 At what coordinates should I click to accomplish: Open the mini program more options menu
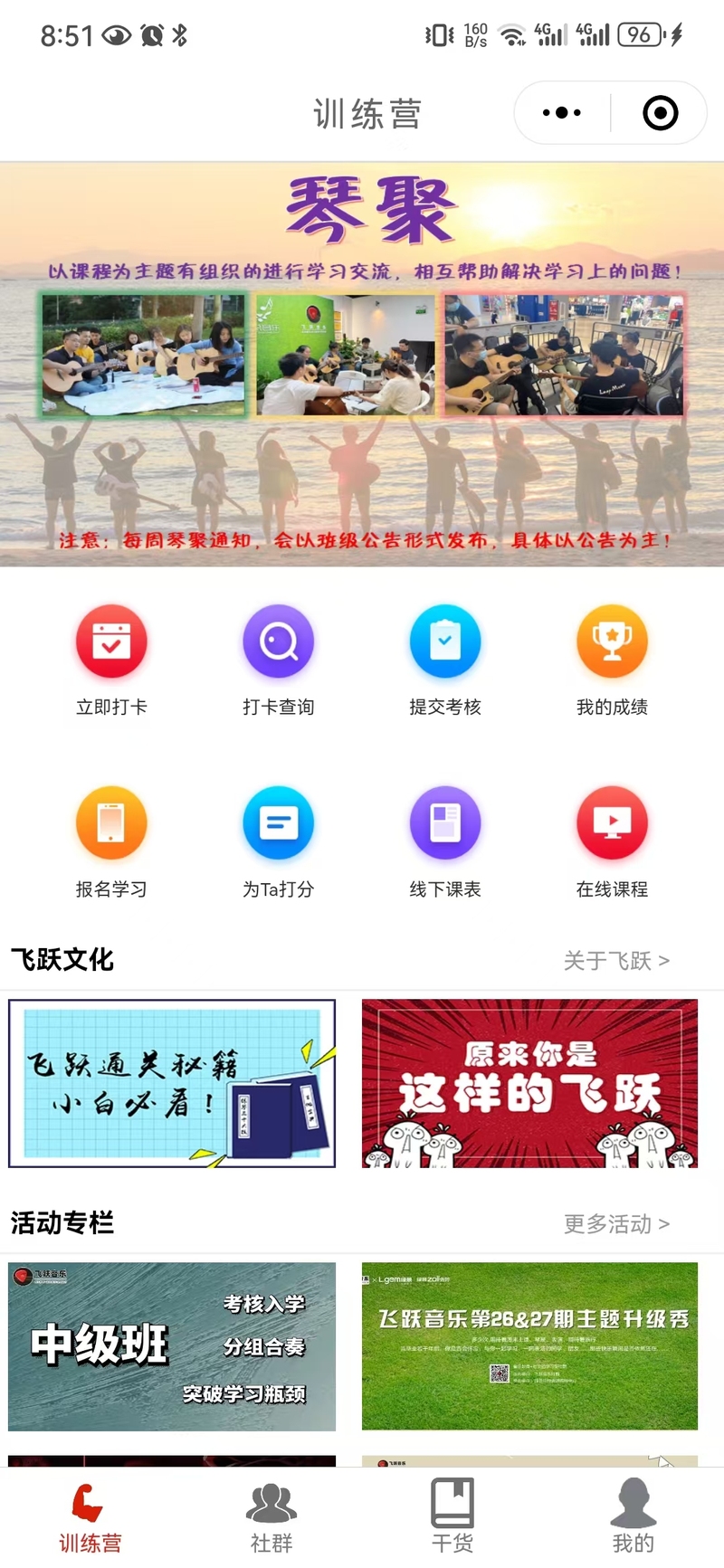point(562,113)
